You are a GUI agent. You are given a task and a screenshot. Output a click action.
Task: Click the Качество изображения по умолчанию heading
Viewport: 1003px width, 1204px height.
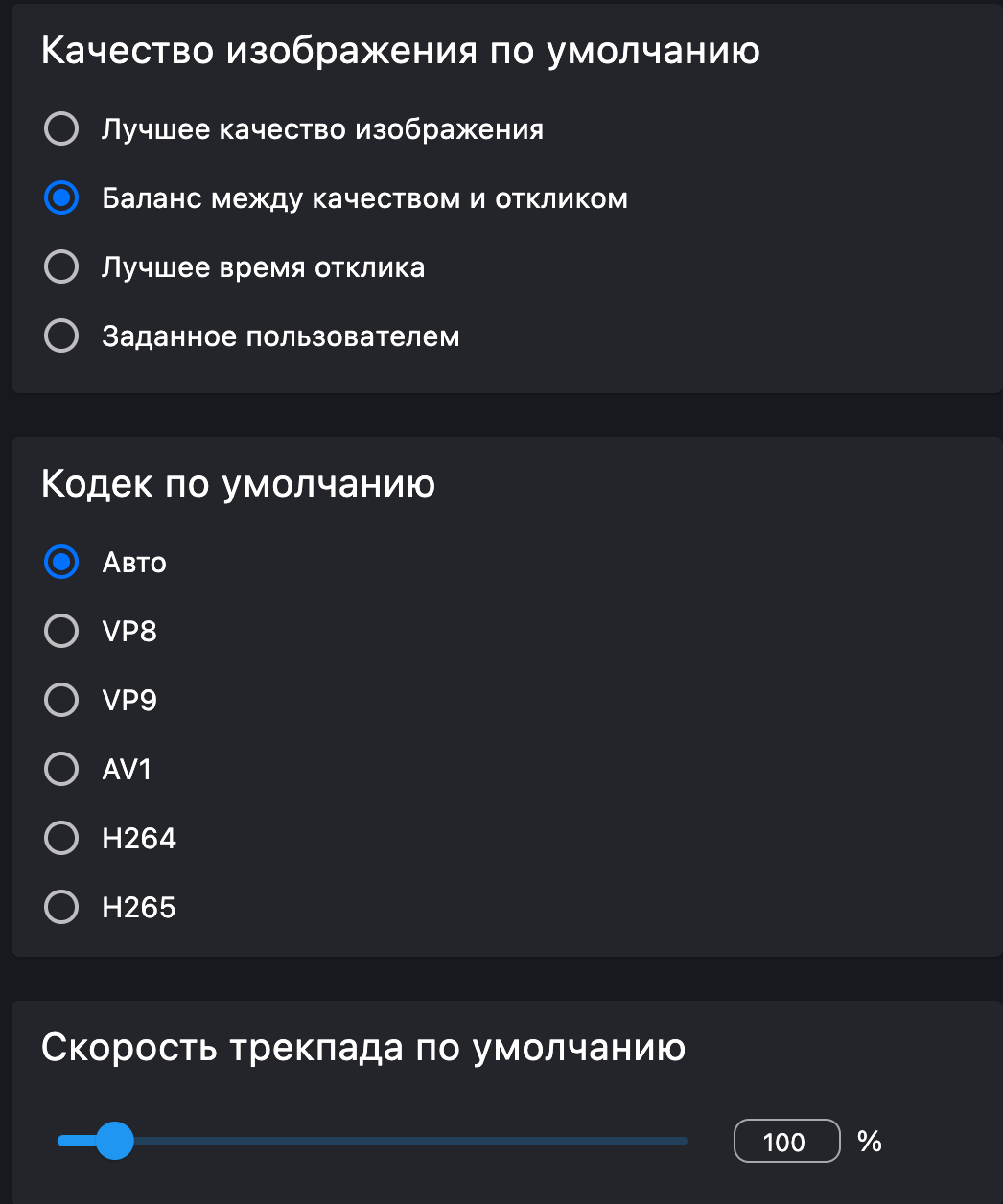[400, 52]
